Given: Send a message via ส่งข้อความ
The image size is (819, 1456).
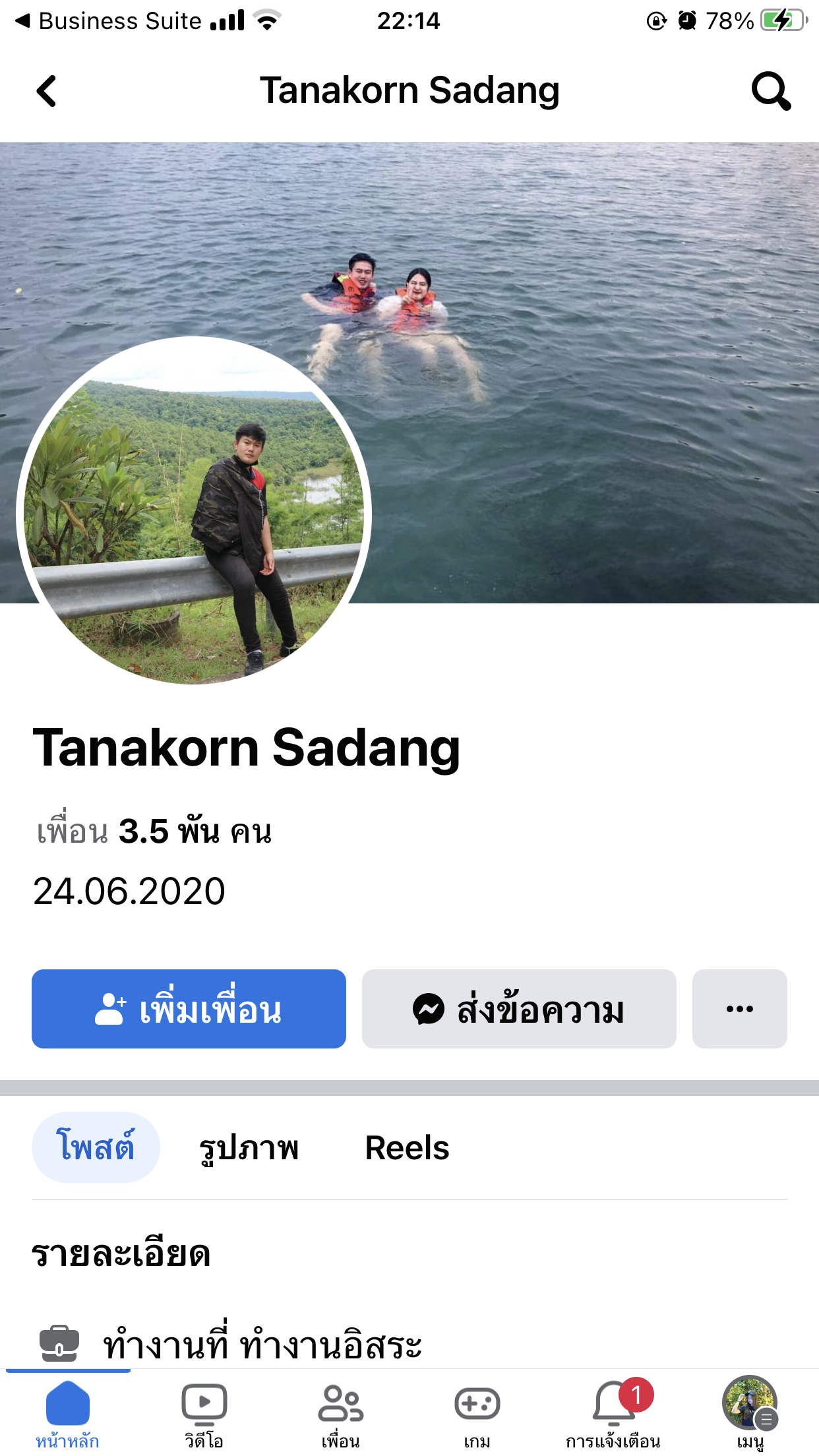Looking at the screenshot, I should tap(519, 1009).
